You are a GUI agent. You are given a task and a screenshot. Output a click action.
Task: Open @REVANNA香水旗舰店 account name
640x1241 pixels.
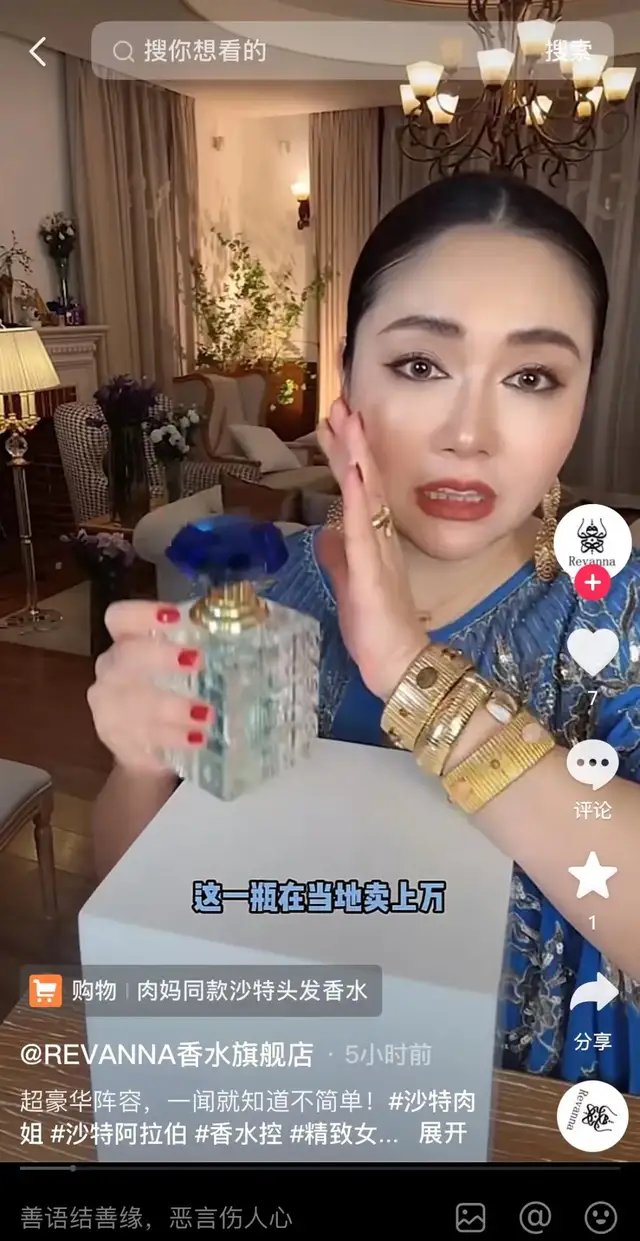(167, 1054)
